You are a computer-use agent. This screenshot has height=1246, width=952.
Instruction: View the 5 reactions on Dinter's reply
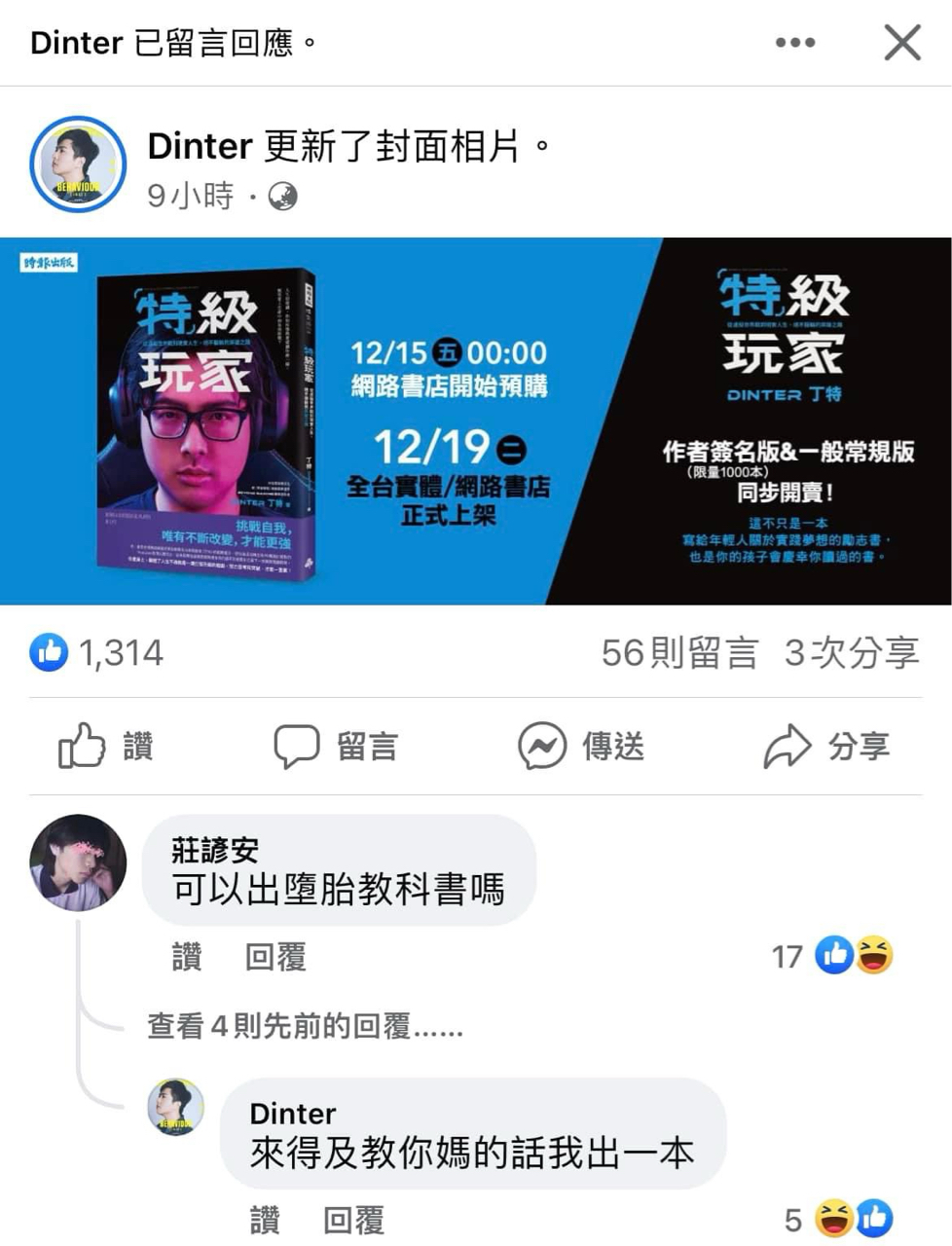pyautogui.click(x=839, y=1219)
